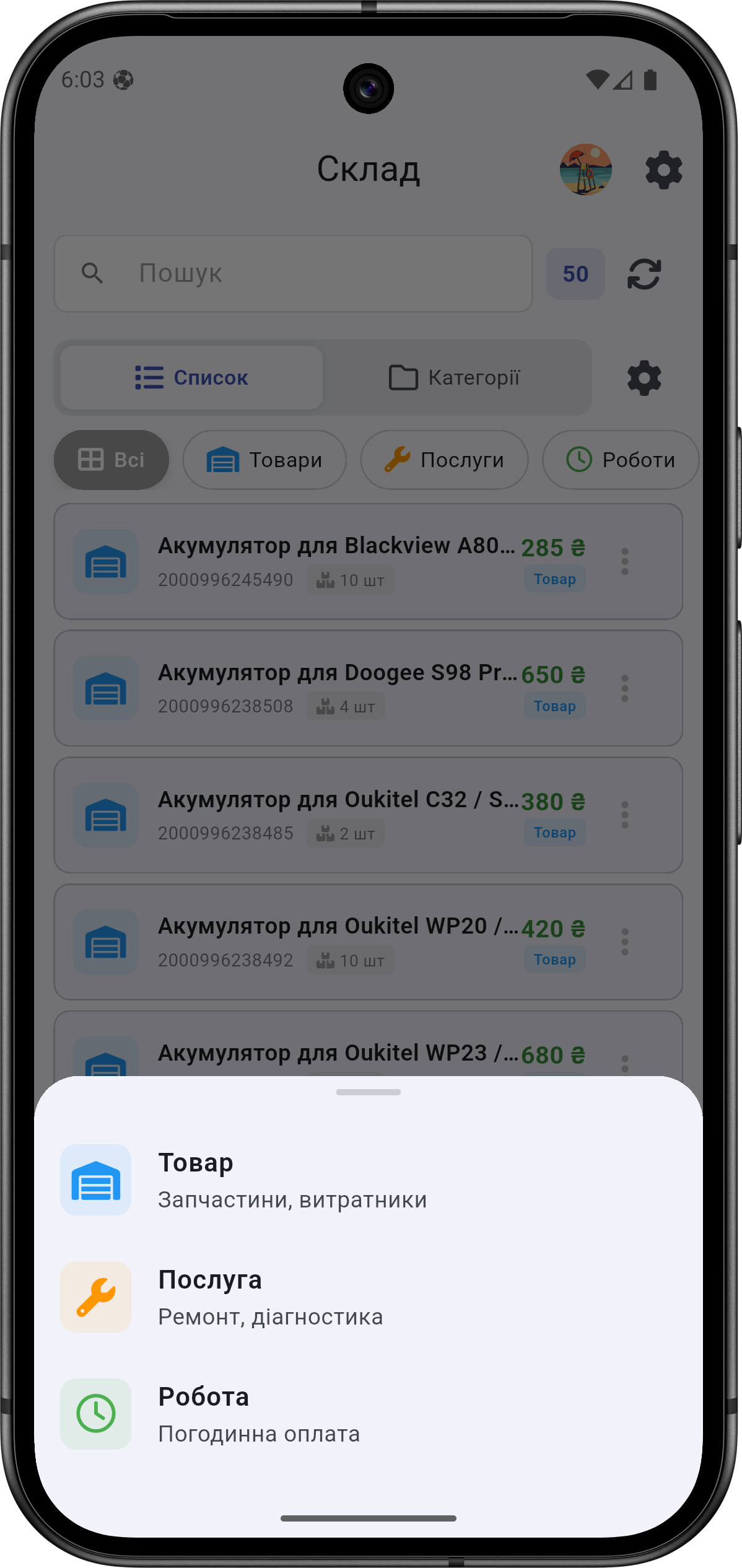This screenshot has width=742, height=1568.
Task: Filter by Послуги chip
Action: [x=444, y=460]
